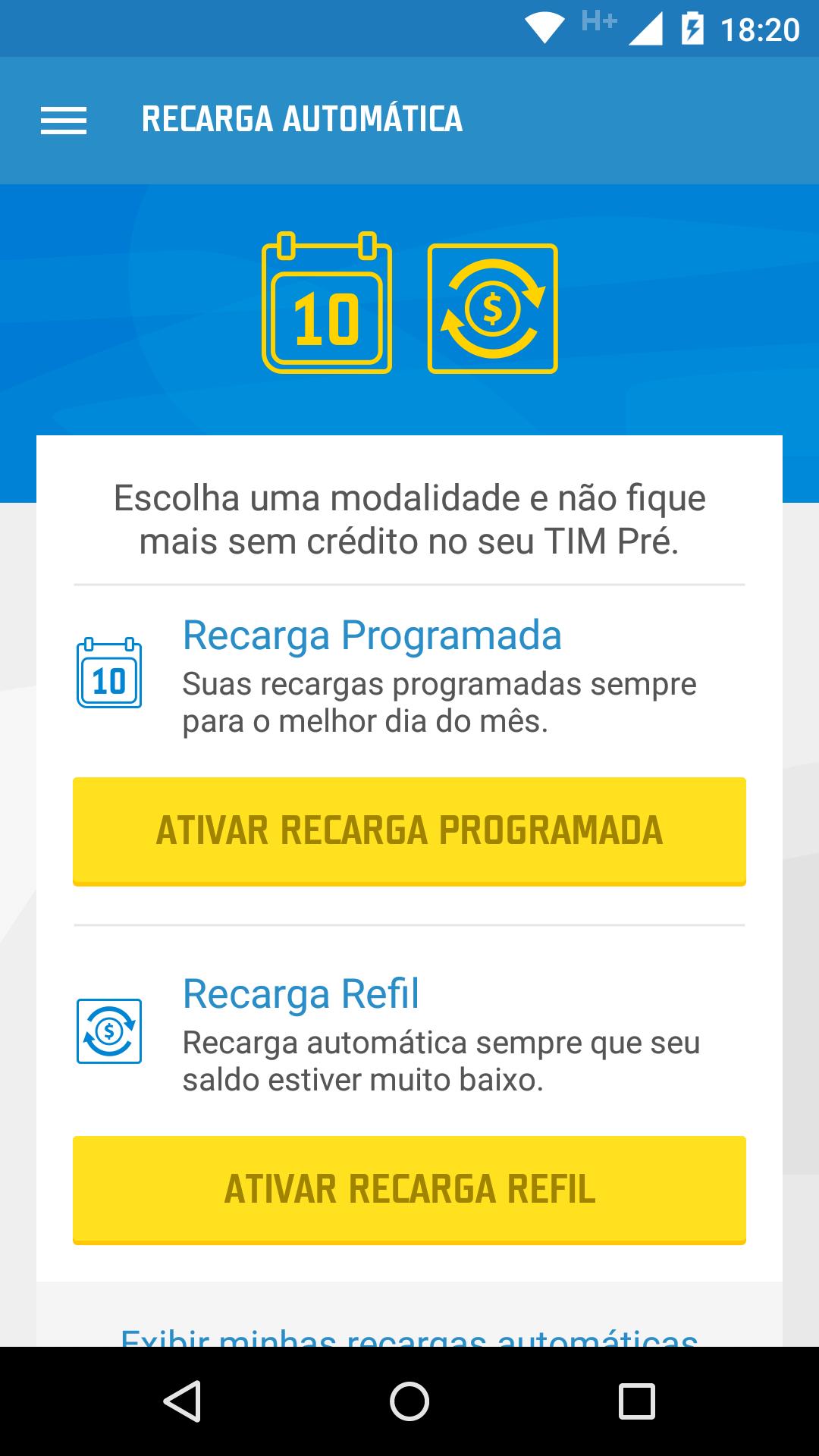Viewport: 819px width, 1456px height.
Task: Activate Recarga Refil with yellow button
Action: (409, 1190)
